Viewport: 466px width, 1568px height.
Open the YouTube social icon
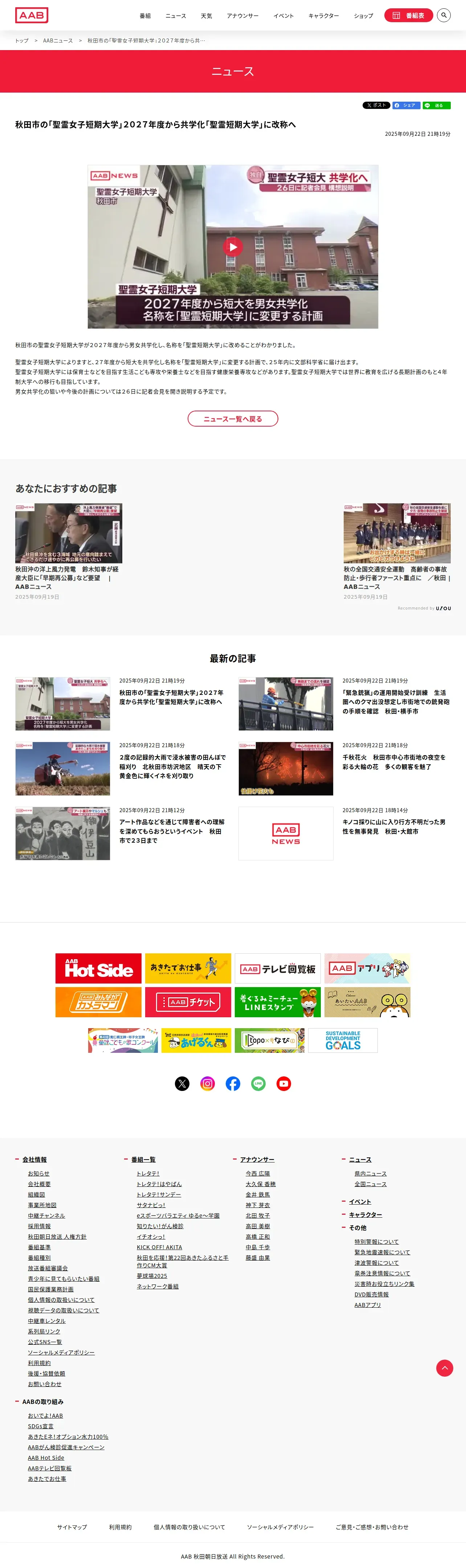coord(283,1083)
